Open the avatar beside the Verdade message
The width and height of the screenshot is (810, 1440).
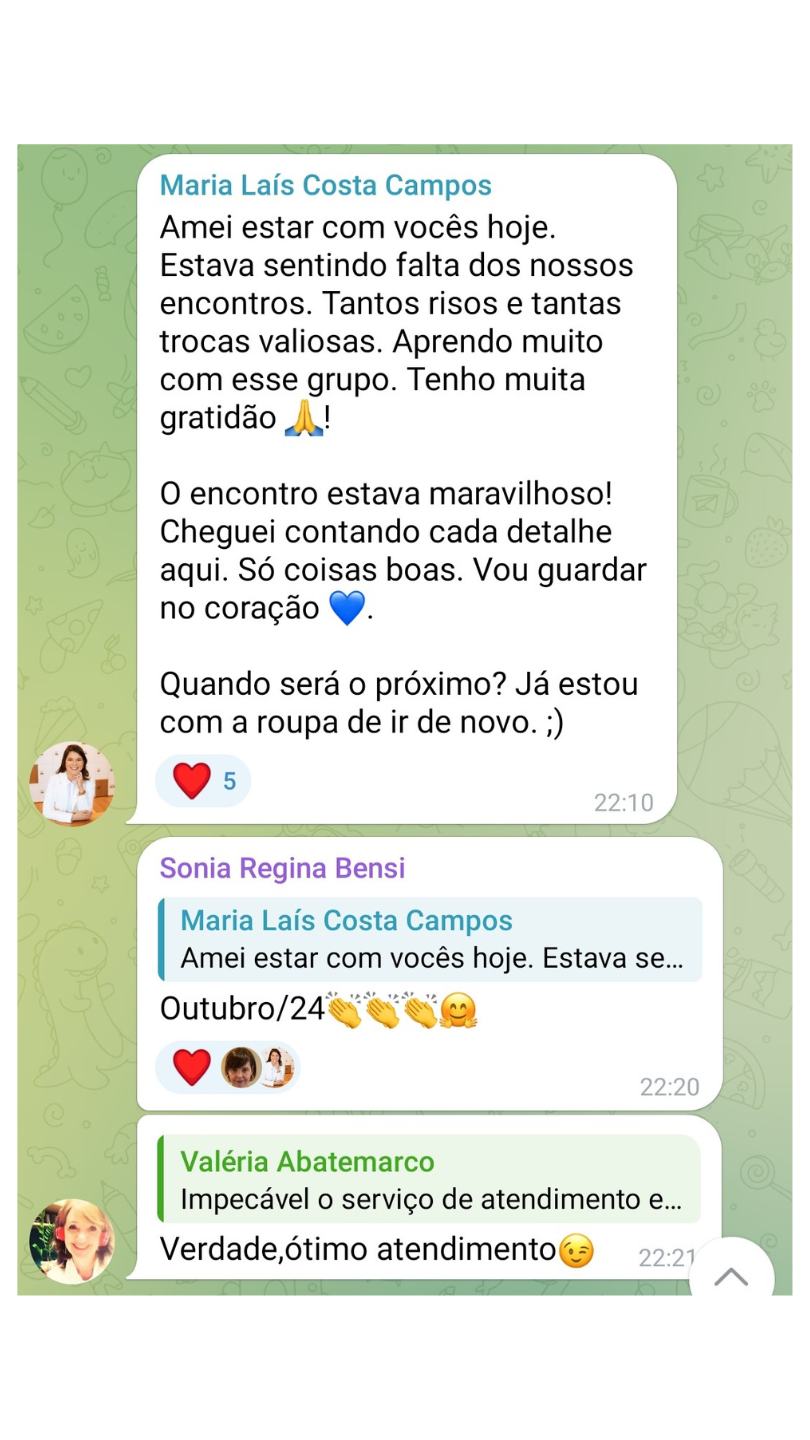point(71,1241)
